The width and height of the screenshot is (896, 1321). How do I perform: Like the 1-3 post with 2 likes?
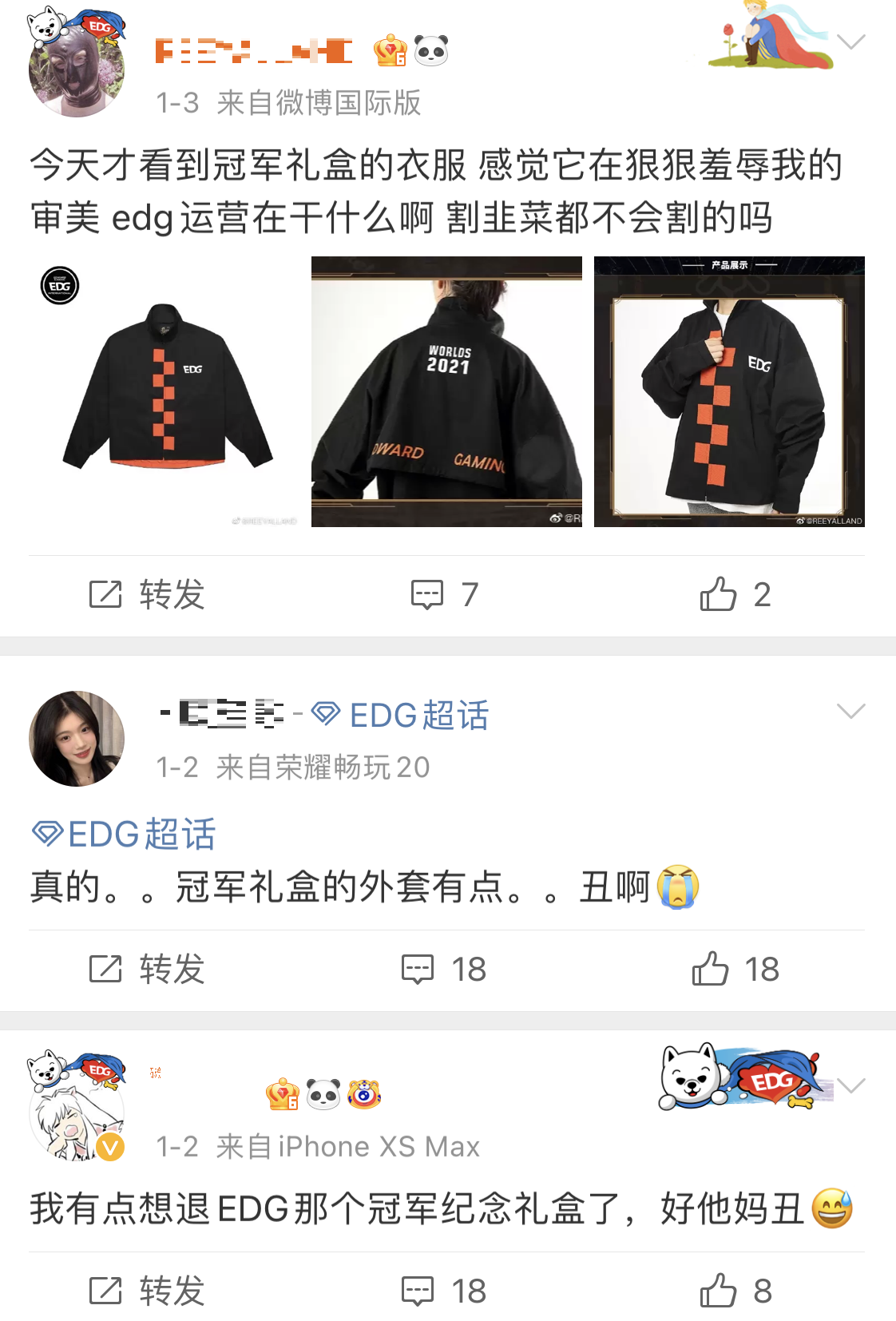click(x=735, y=595)
